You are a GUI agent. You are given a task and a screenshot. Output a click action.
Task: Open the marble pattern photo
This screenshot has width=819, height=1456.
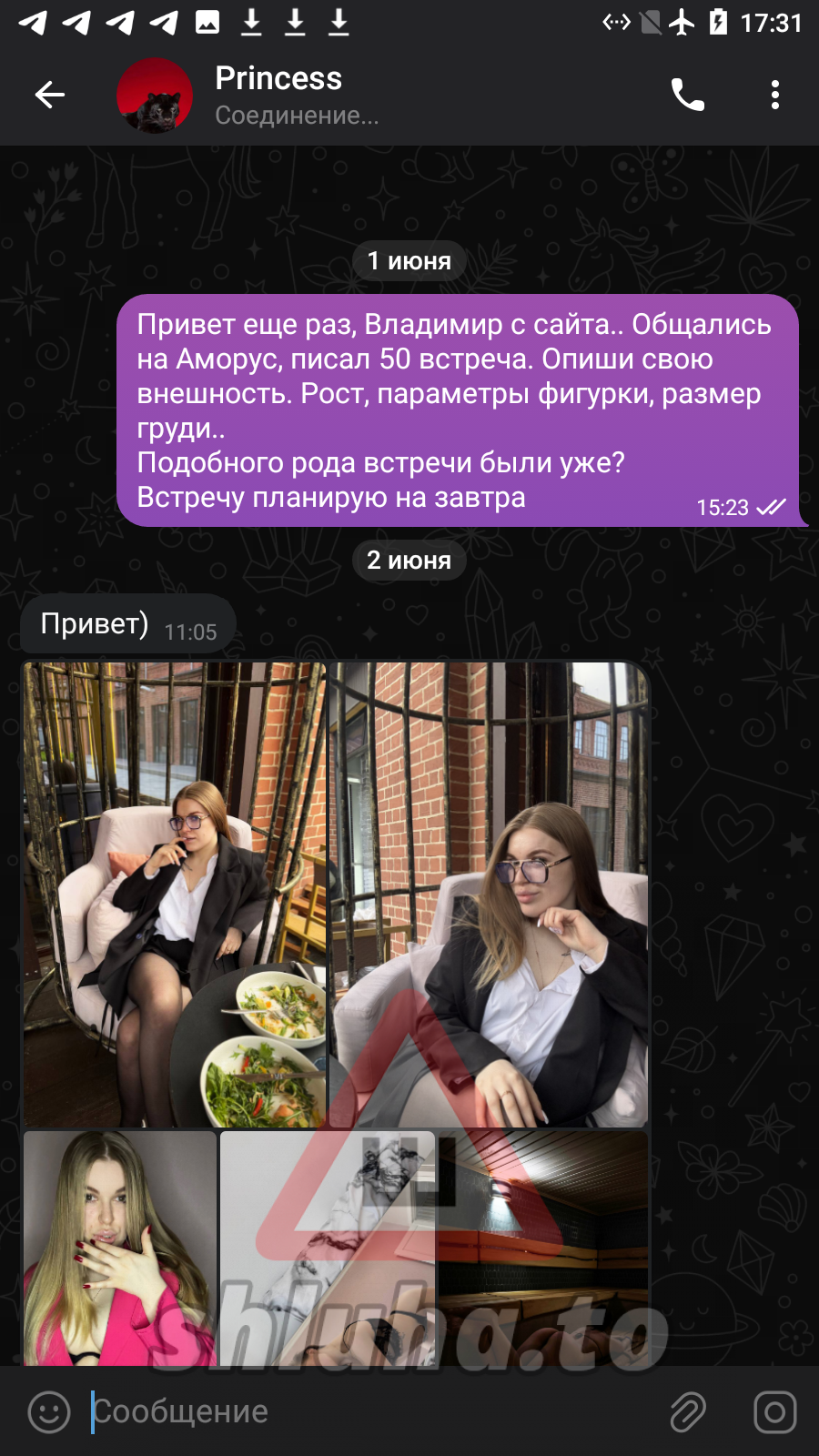[328, 1247]
